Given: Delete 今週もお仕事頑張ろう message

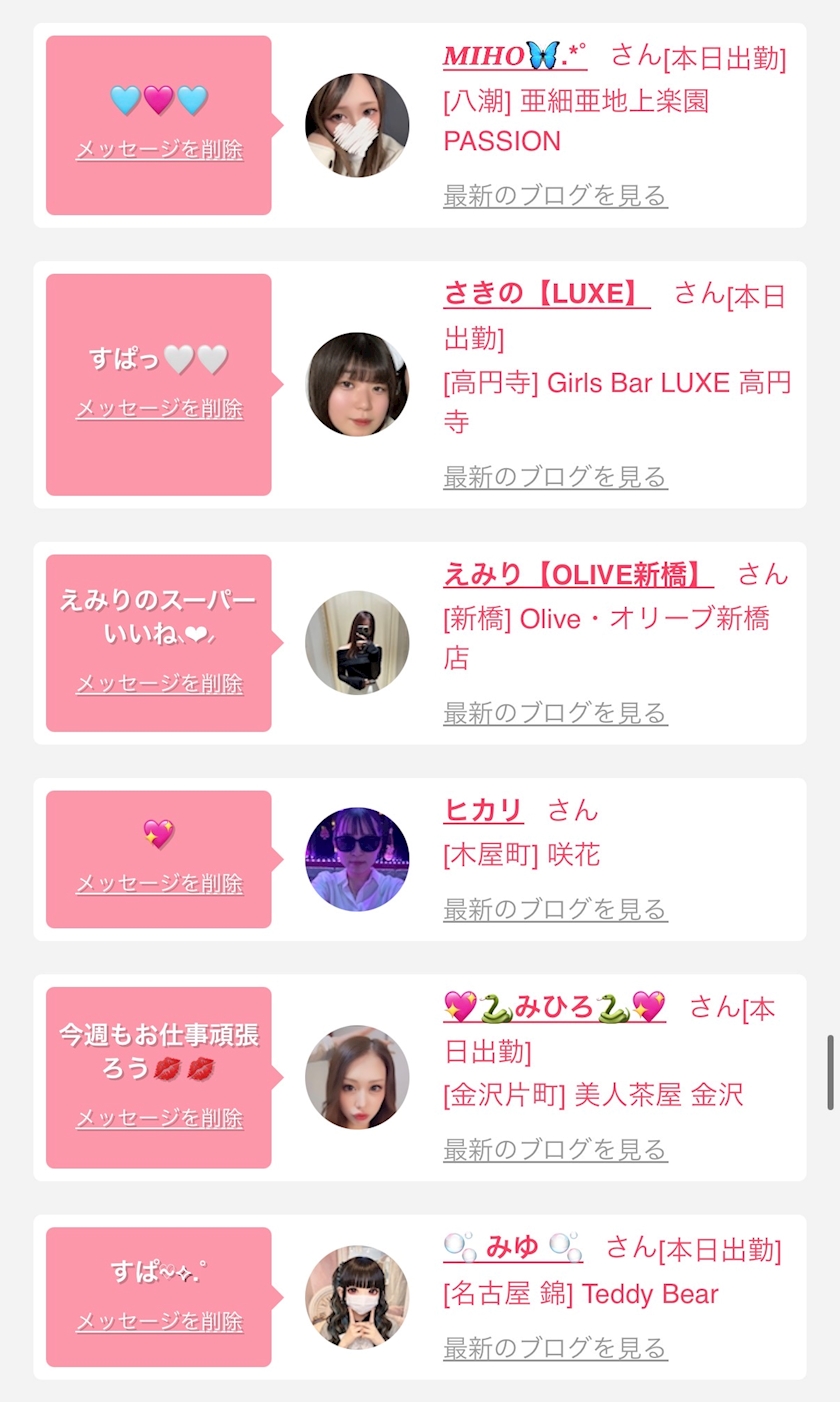Looking at the screenshot, I should click(x=159, y=1118).
